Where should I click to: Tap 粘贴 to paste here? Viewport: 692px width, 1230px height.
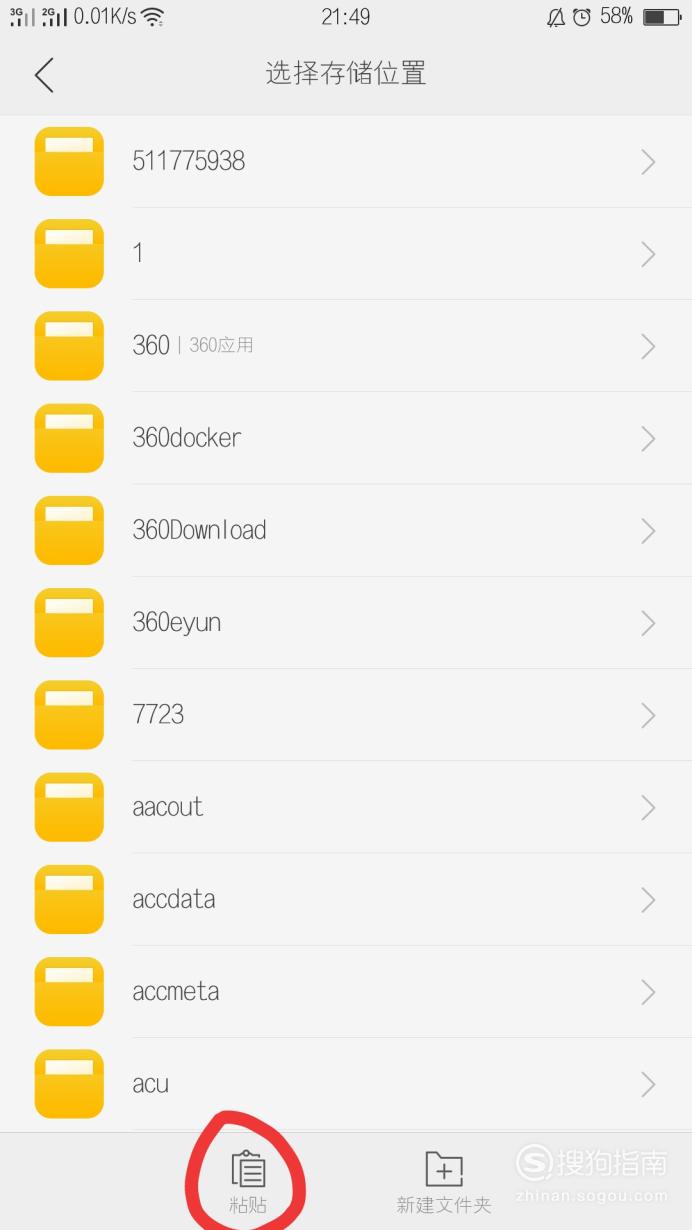[x=248, y=1182]
